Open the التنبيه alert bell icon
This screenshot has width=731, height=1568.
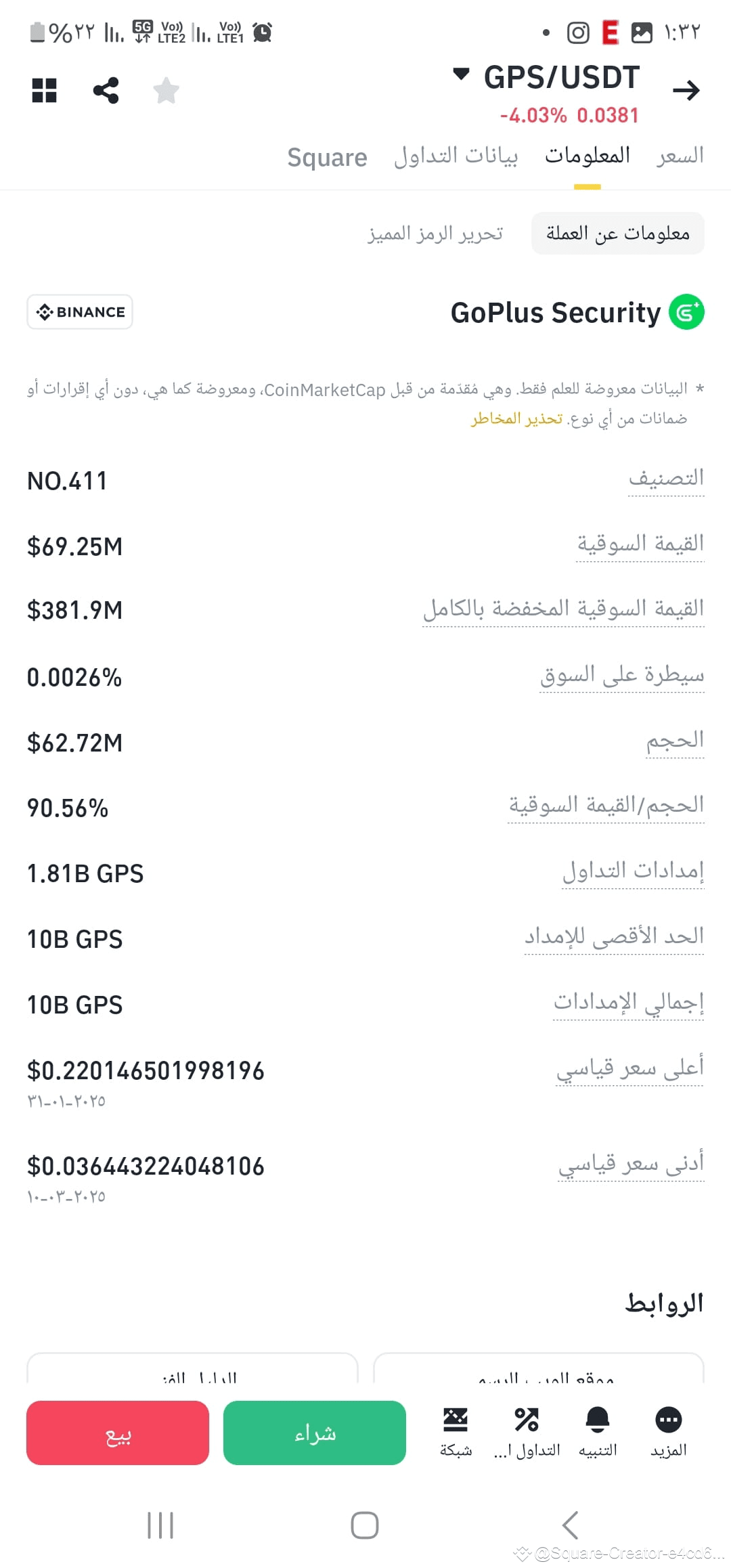[x=598, y=1419]
